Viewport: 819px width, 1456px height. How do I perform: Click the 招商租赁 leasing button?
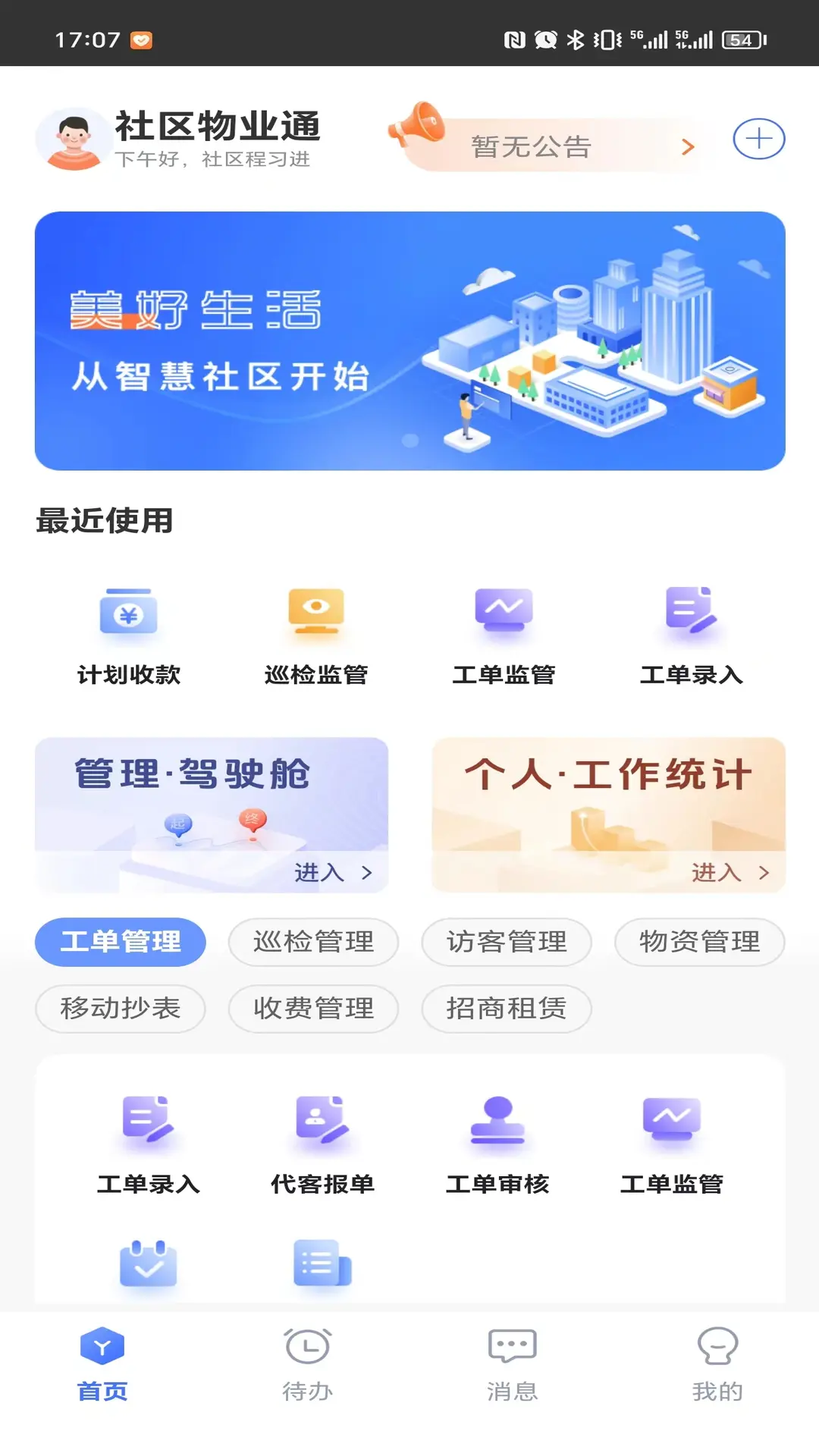pyautogui.click(x=506, y=1009)
